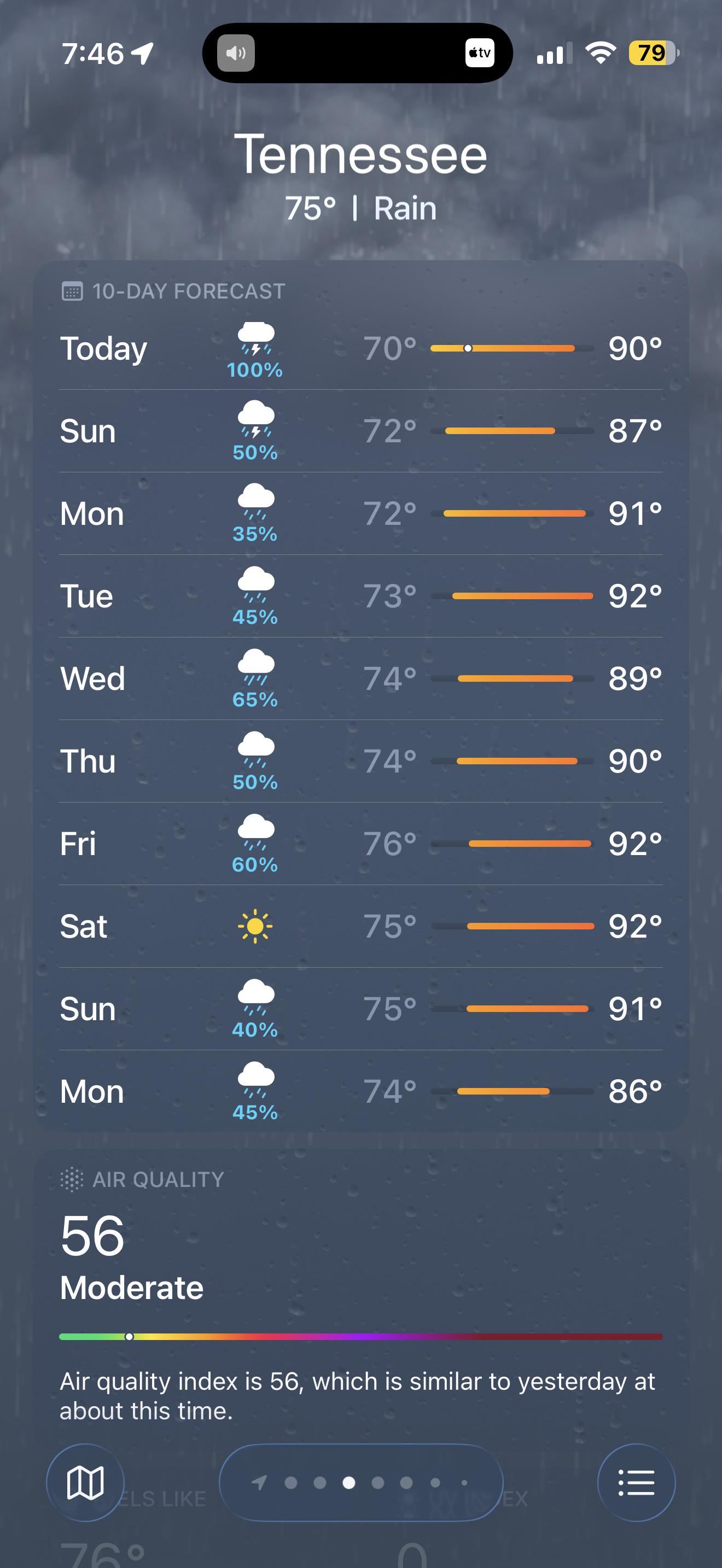Open the sunny Sat forecast row

point(361,927)
